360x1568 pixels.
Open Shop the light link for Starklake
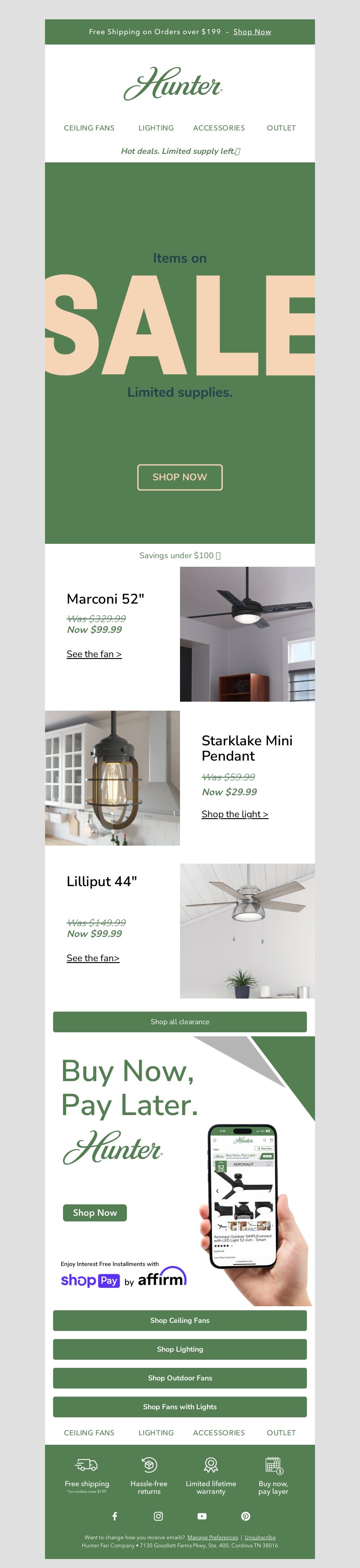pyautogui.click(x=234, y=814)
